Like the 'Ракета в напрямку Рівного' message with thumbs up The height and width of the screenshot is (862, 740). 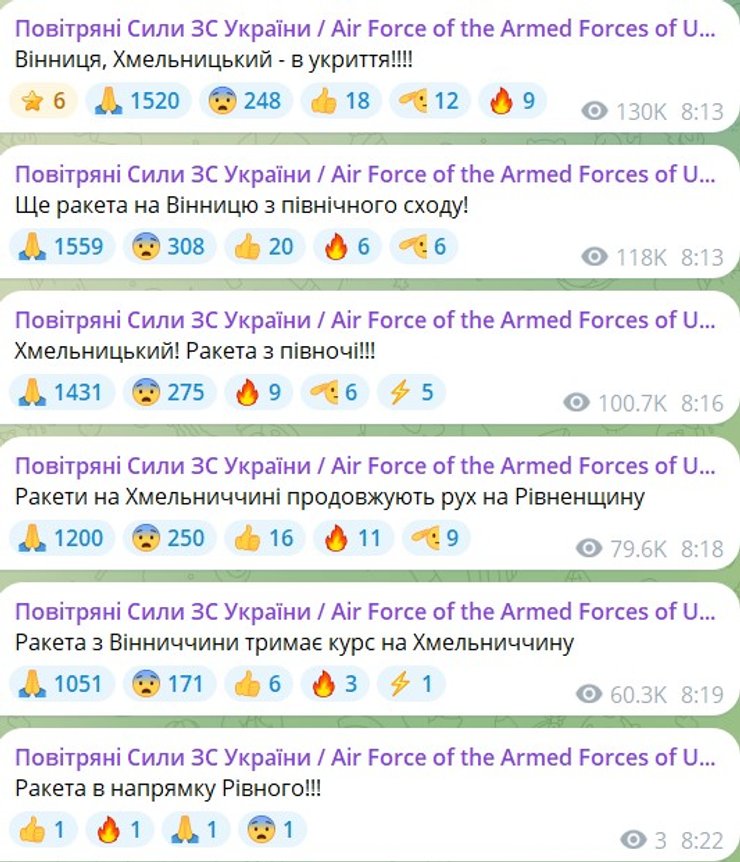point(42,829)
